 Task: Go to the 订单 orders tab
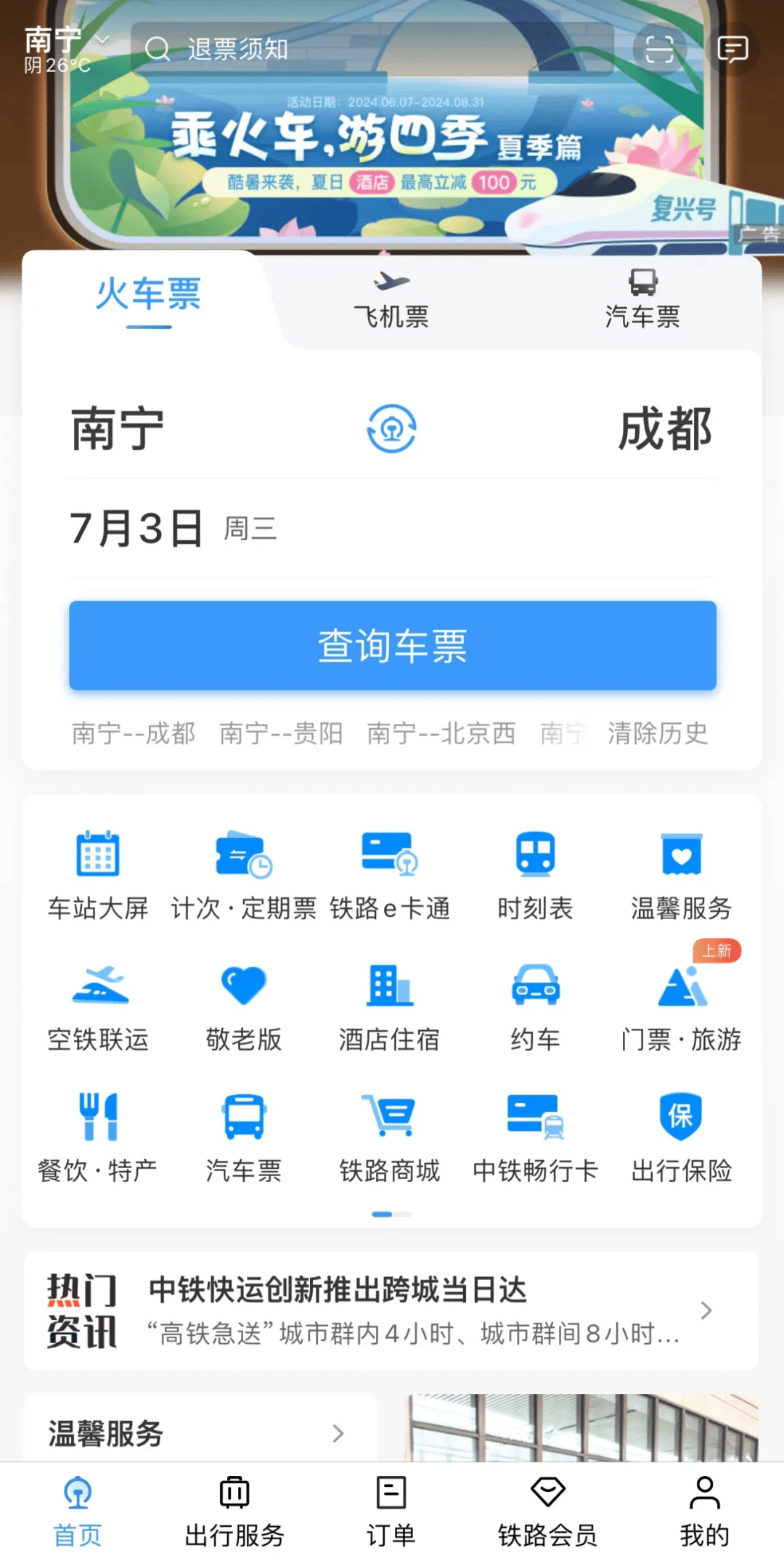[x=391, y=1512]
